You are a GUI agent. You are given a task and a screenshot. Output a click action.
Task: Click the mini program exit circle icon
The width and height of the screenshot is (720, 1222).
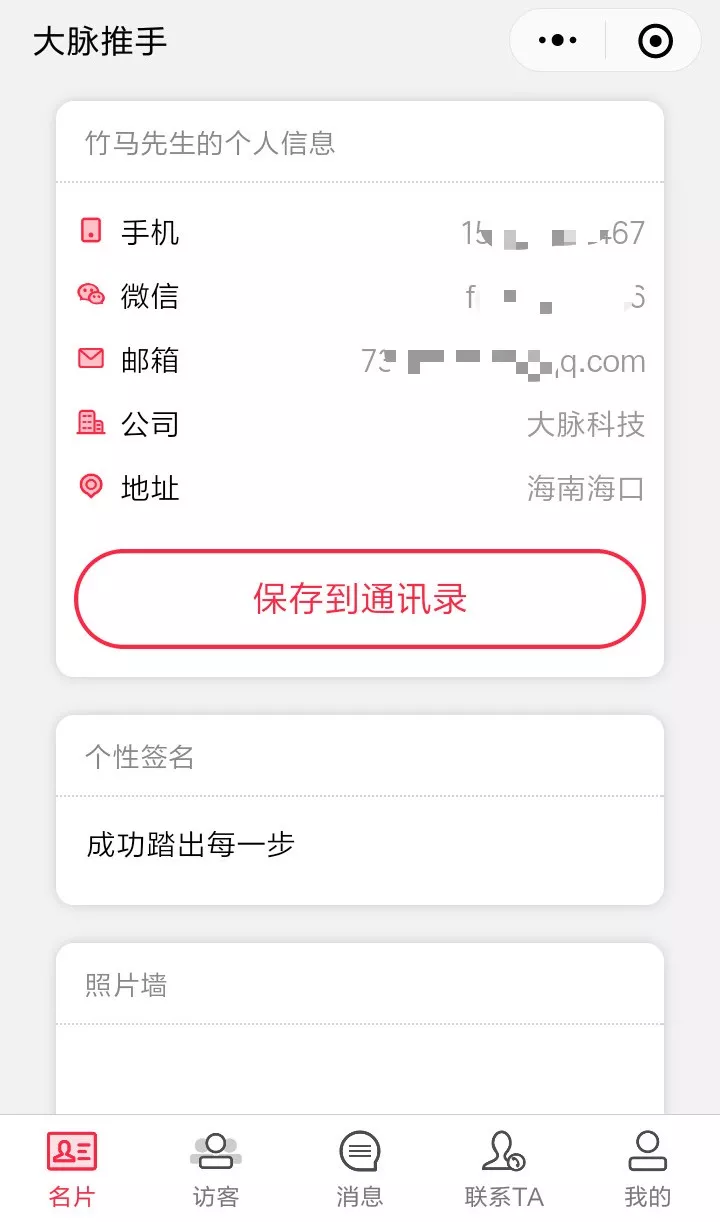[654, 40]
